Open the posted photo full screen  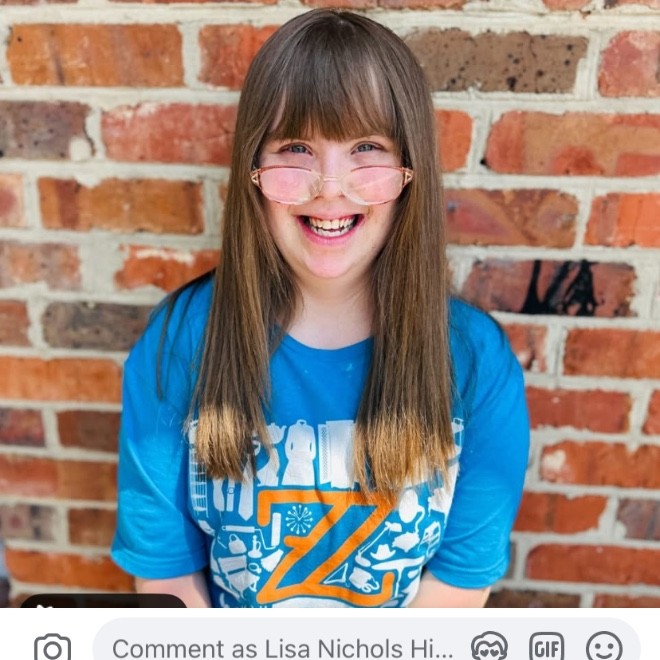tap(330, 300)
